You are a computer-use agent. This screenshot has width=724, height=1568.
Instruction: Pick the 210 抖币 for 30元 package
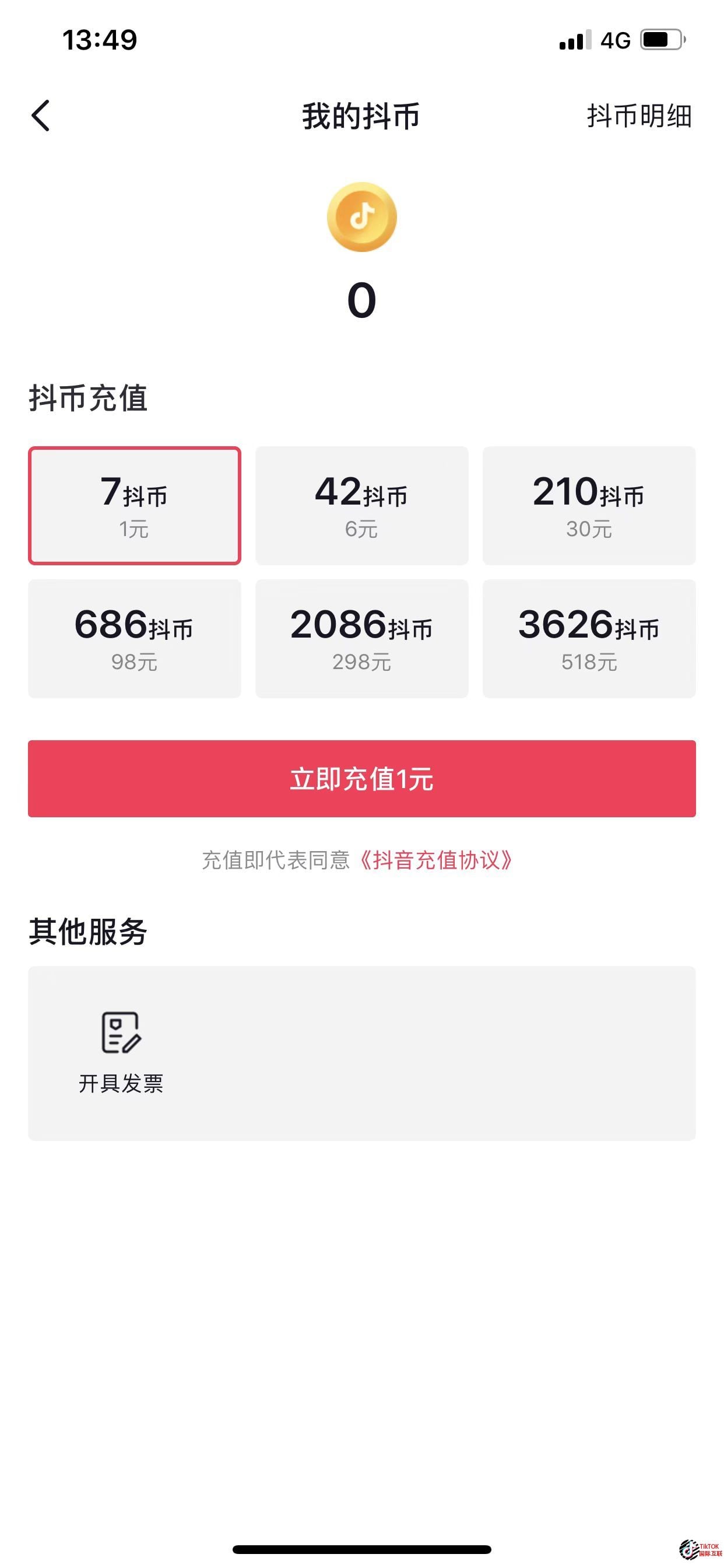pyautogui.click(x=588, y=505)
